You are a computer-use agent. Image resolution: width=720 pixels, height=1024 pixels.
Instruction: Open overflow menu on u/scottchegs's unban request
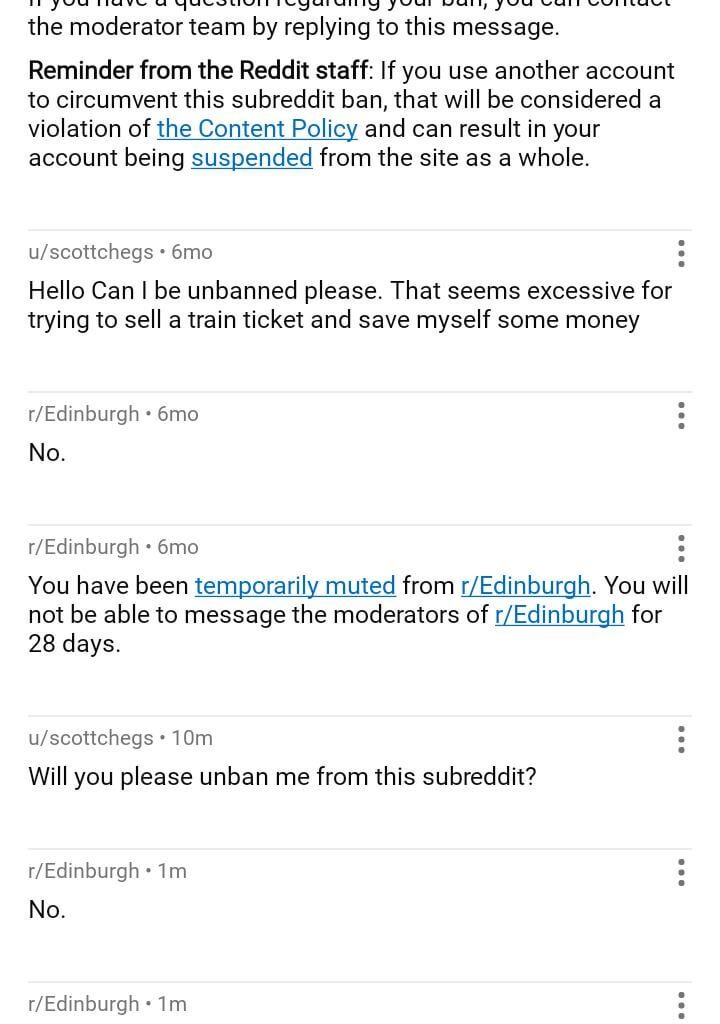click(681, 254)
